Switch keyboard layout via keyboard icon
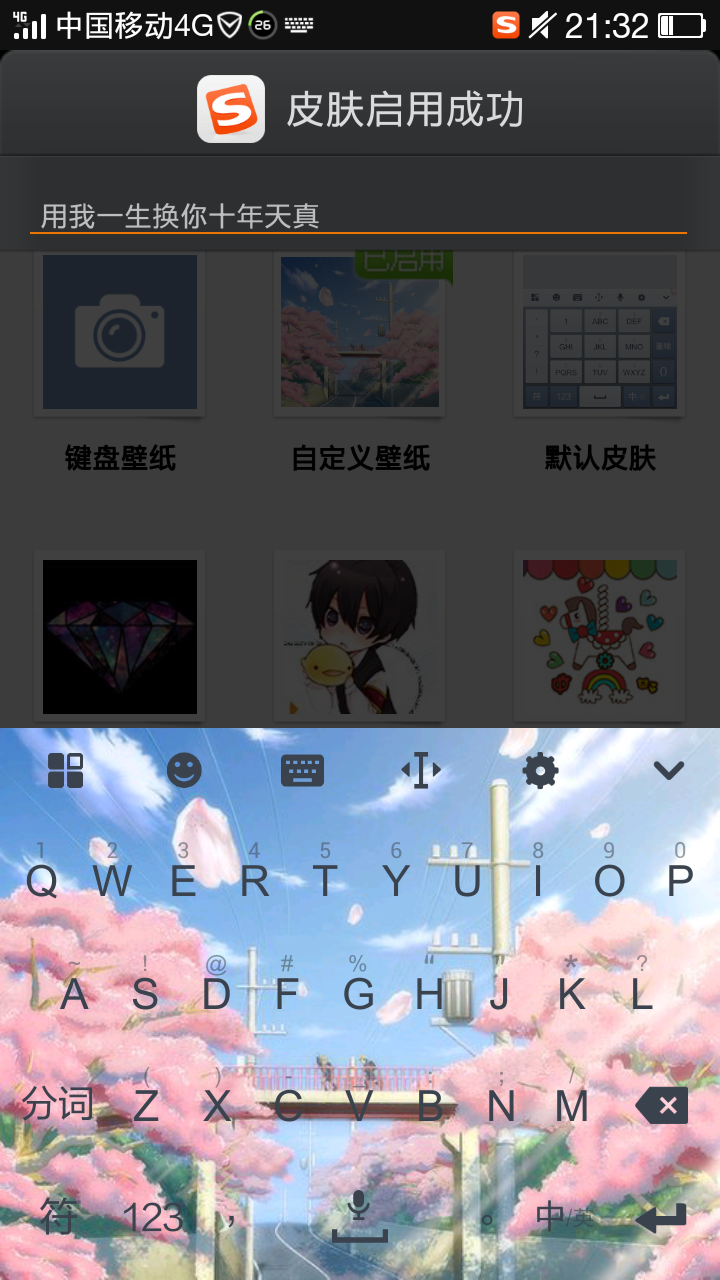This screenshot has height=1280, width=720. (302, 770)
